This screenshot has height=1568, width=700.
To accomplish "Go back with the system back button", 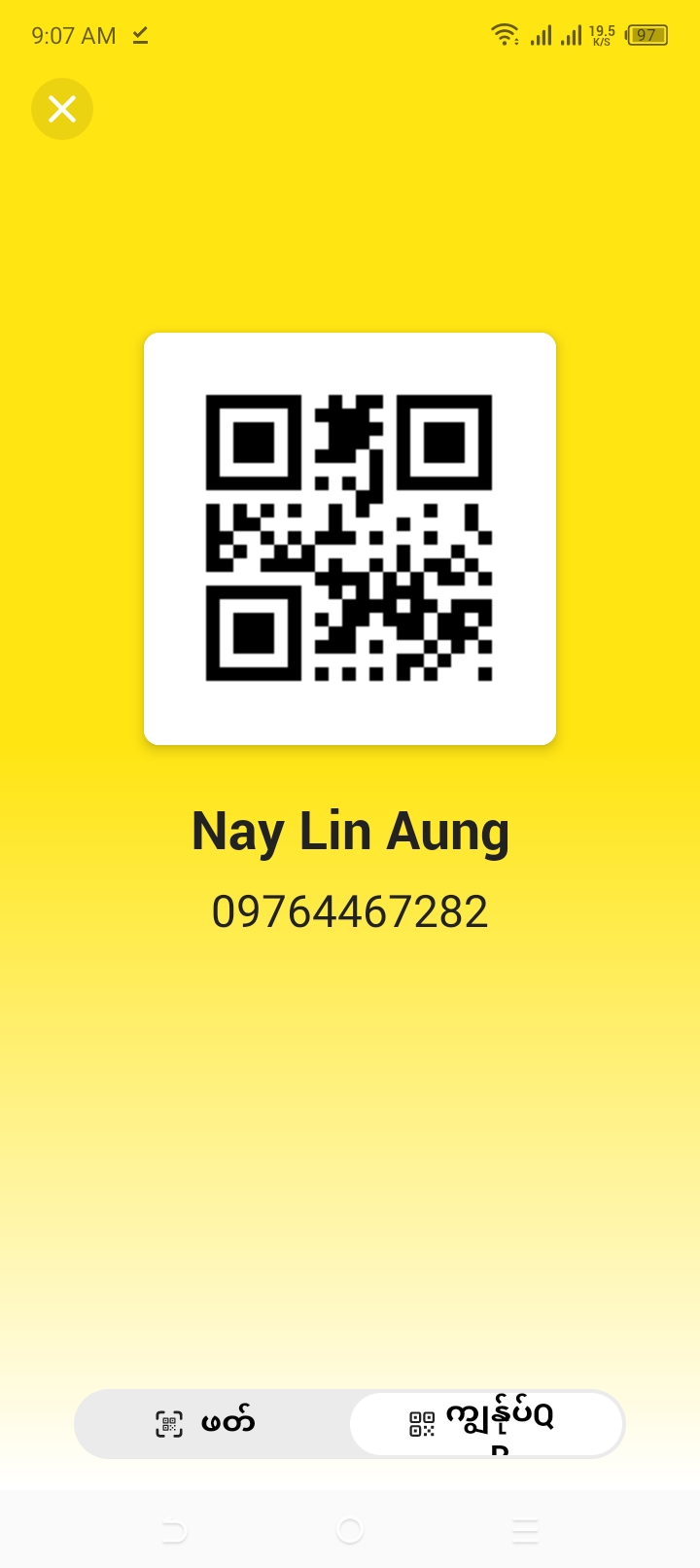I will [175, 1531].
